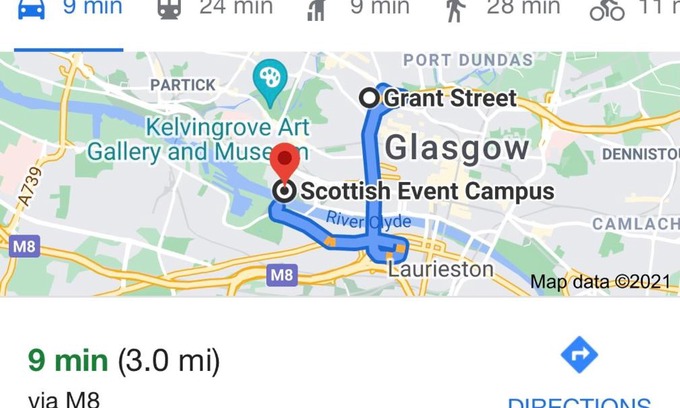Screen dimensions: 680x408
Task: Select the walking 28 min tab
Action: (x=503, y=10)
